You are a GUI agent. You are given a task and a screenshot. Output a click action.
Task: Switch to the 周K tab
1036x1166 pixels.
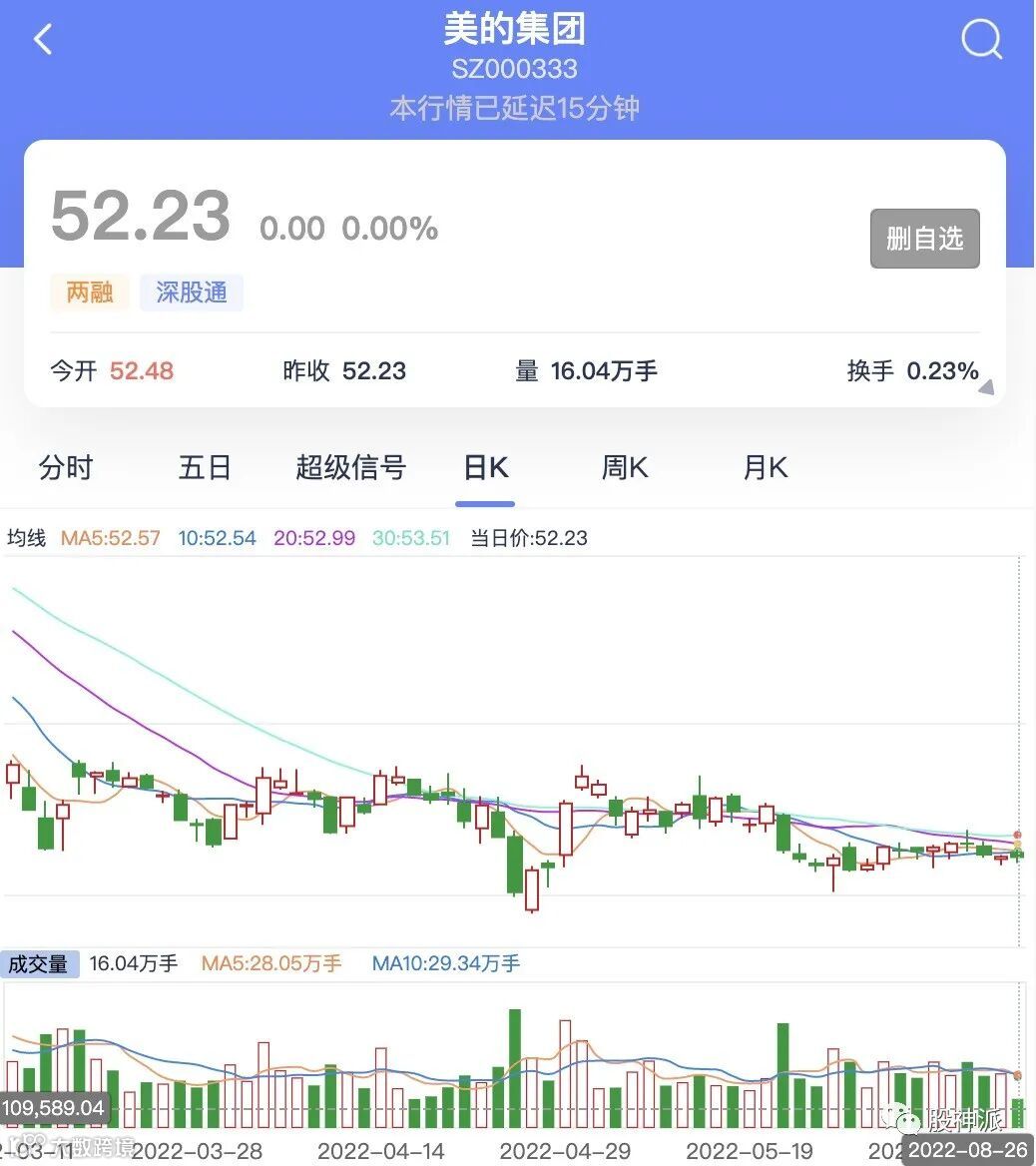click(x=625, y=467)
